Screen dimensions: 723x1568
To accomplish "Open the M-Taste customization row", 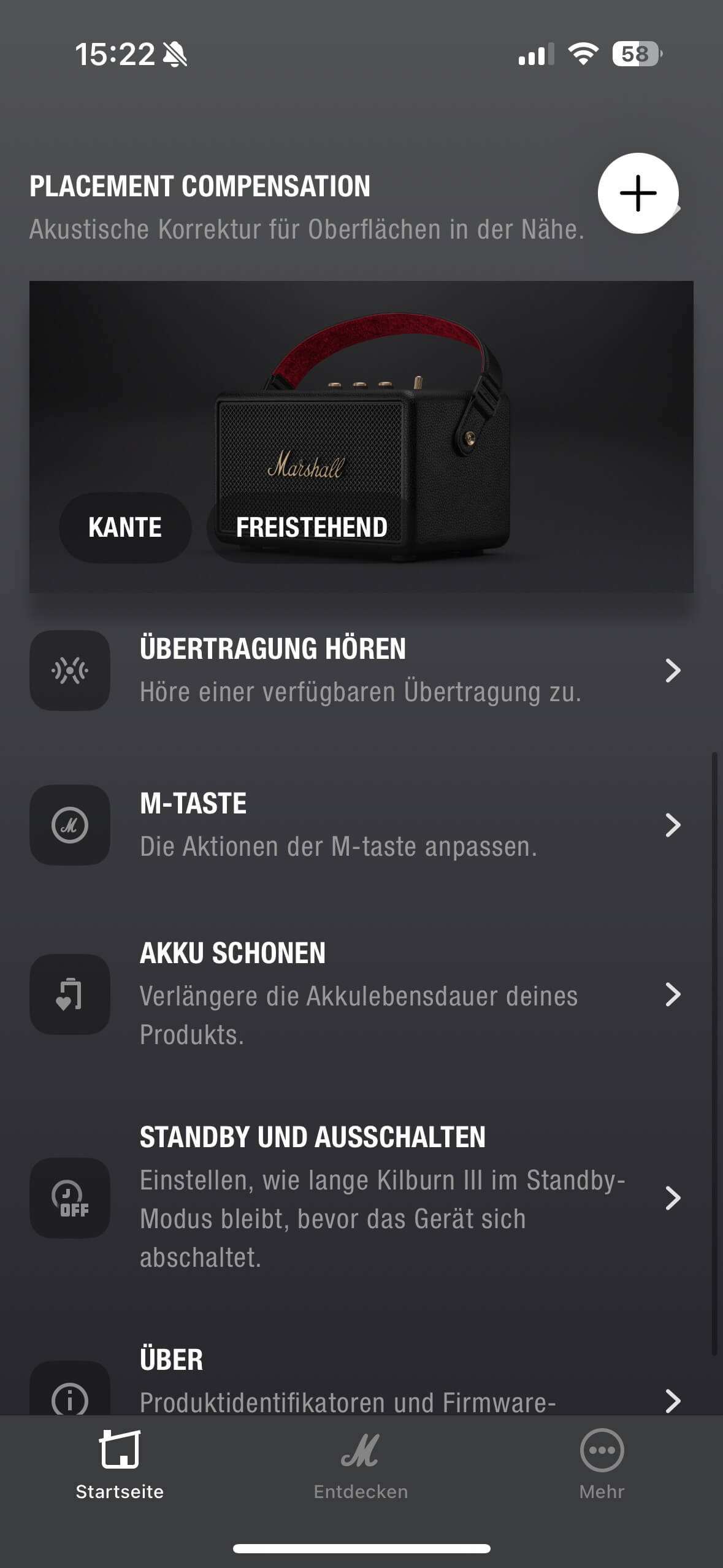I will pyautogui.click(x=361, y=825).
